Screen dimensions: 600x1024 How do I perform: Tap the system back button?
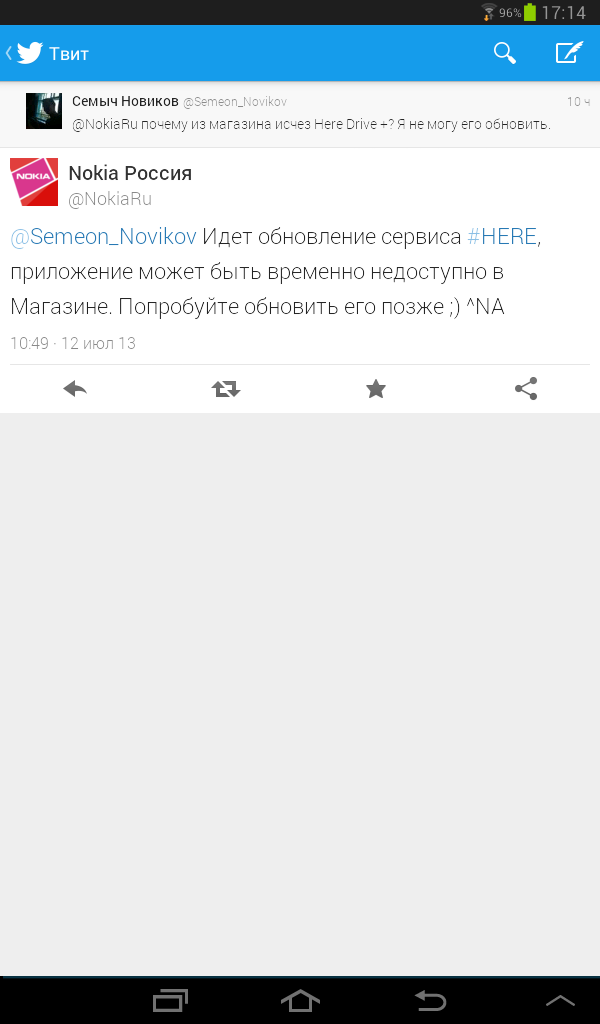pos(431,1000)
